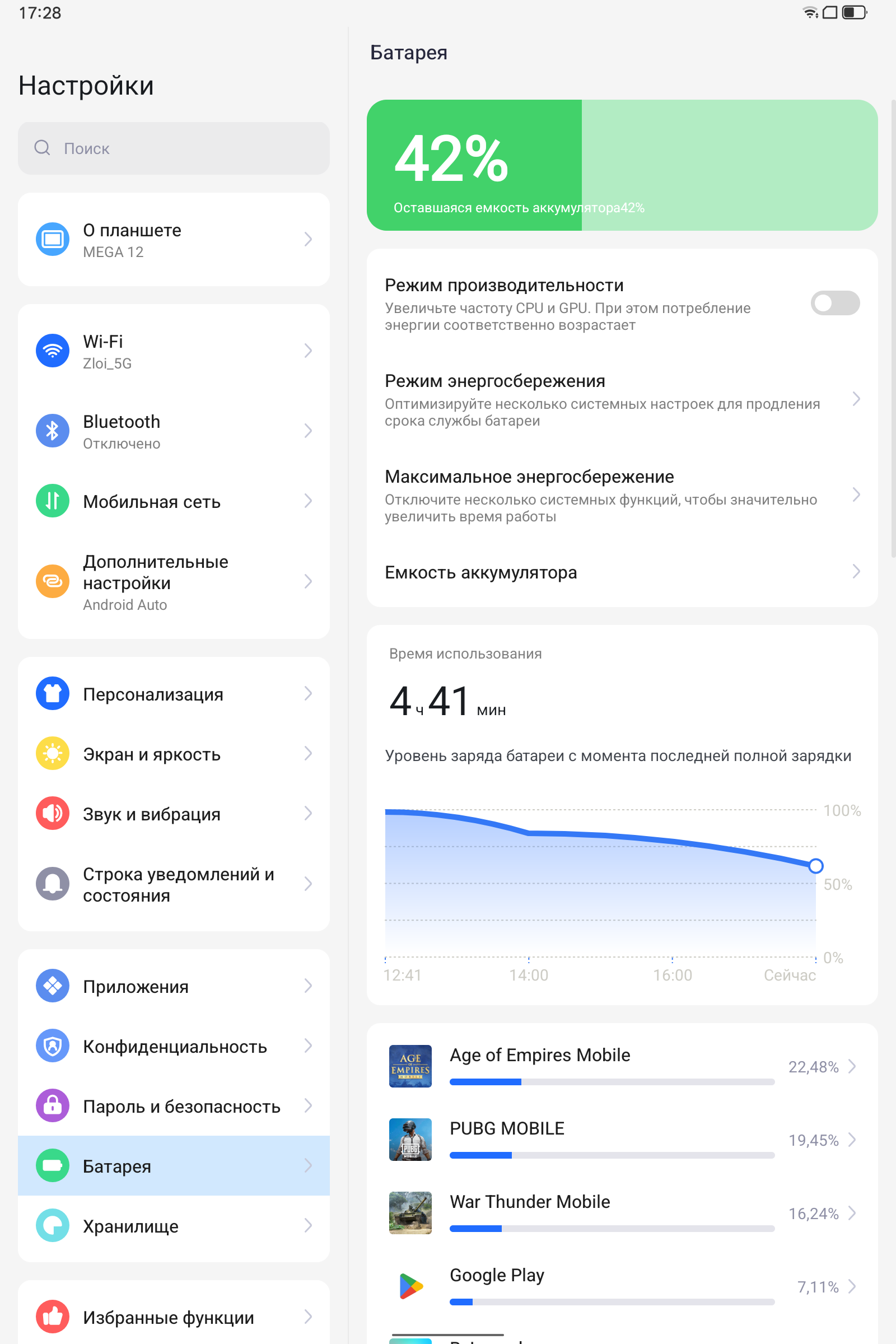View Age of Empires Mobile battery usage
This screenshot has width=896, height=1344.
[622, 1066]
